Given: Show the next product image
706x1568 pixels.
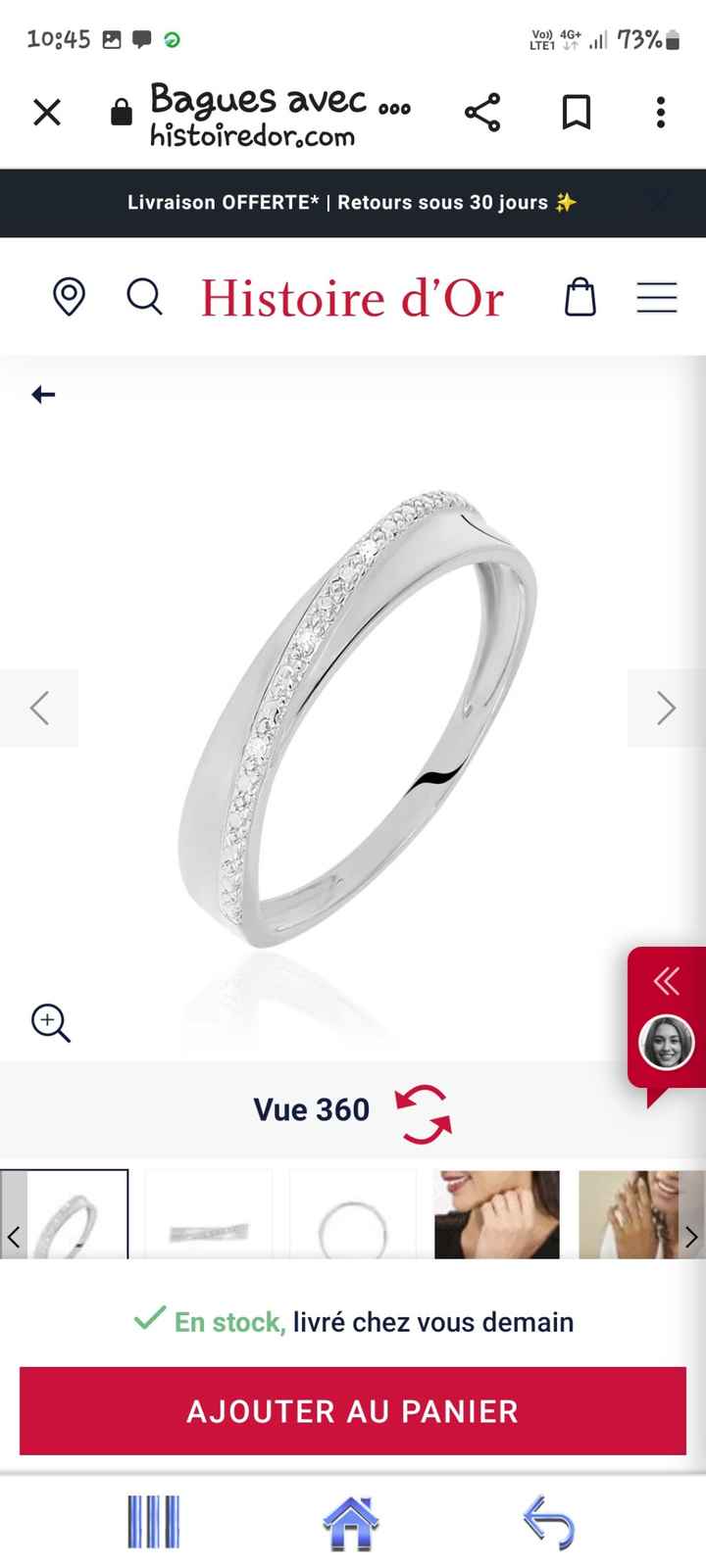Looking at the screenshot, I should 666,708.
